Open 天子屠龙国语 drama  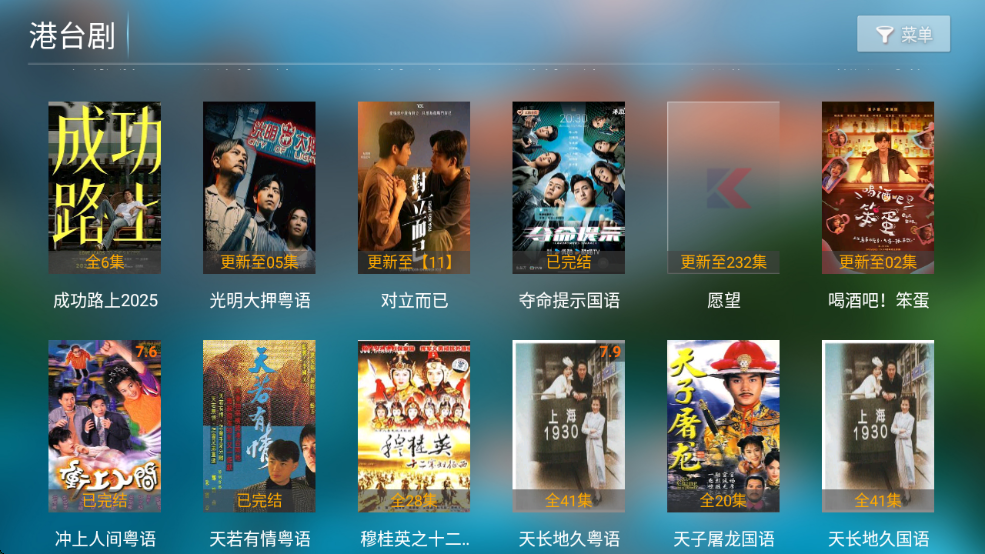723,426
